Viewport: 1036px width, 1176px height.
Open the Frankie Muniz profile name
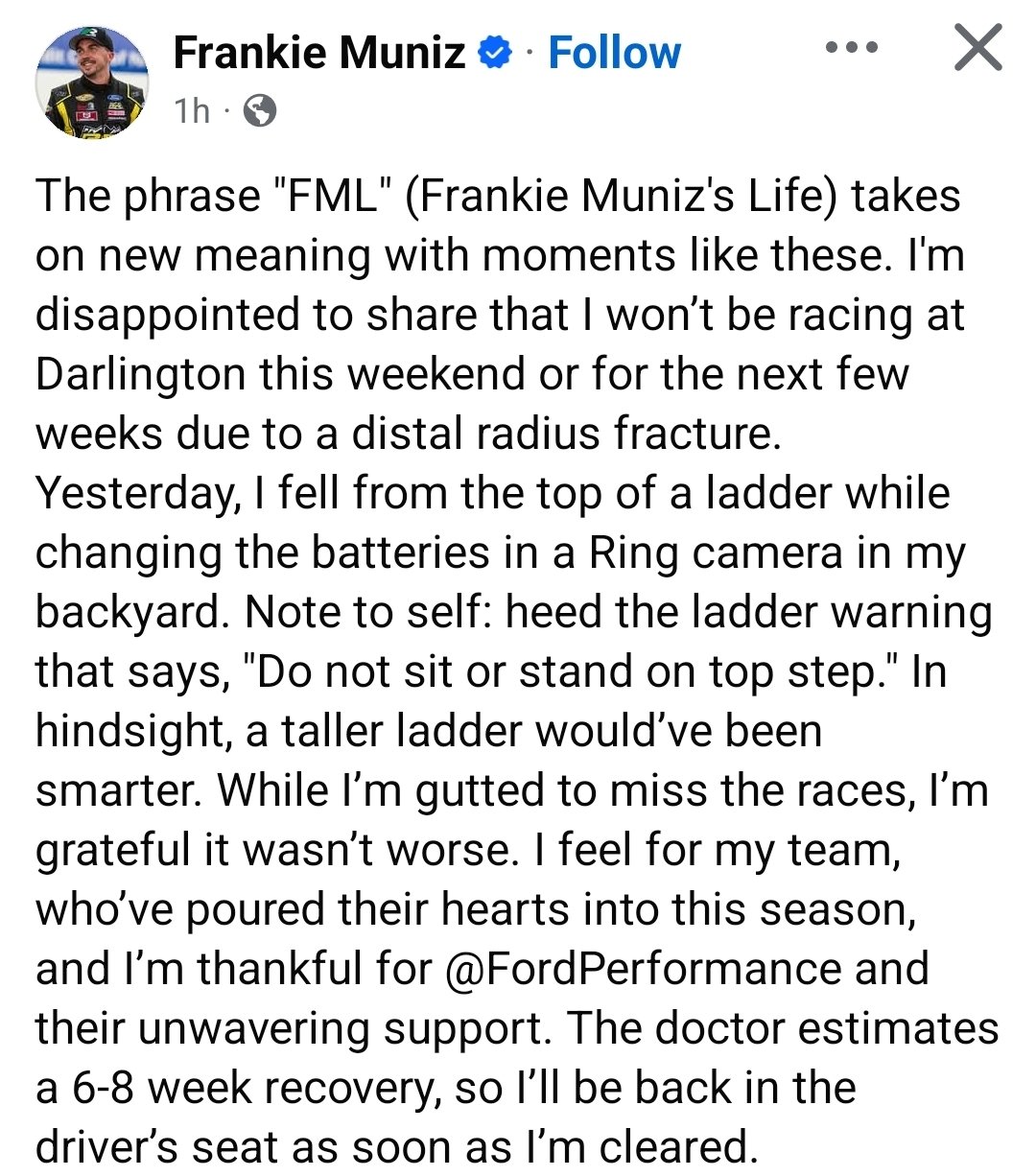[x=318, y=53]
